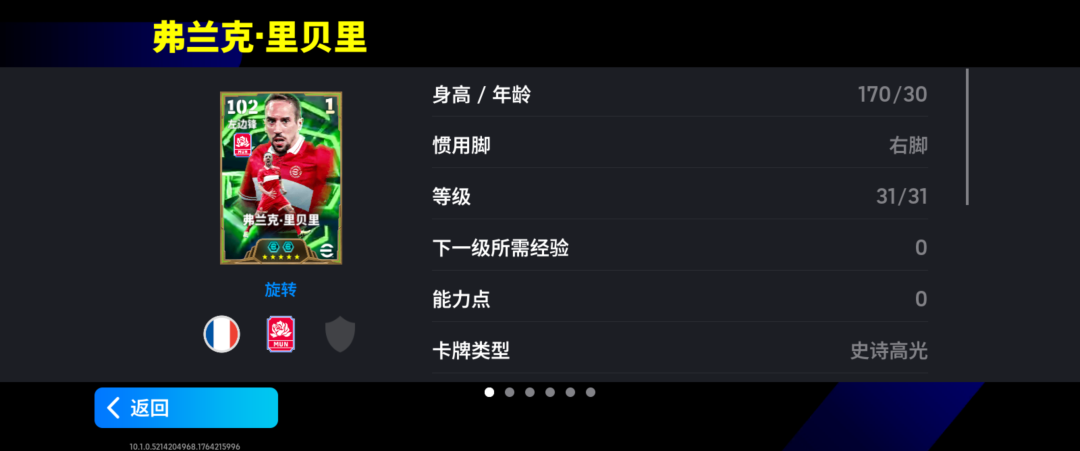Jump to the second page dot
The image size is (1080, 451).
[x=509, y=392]
